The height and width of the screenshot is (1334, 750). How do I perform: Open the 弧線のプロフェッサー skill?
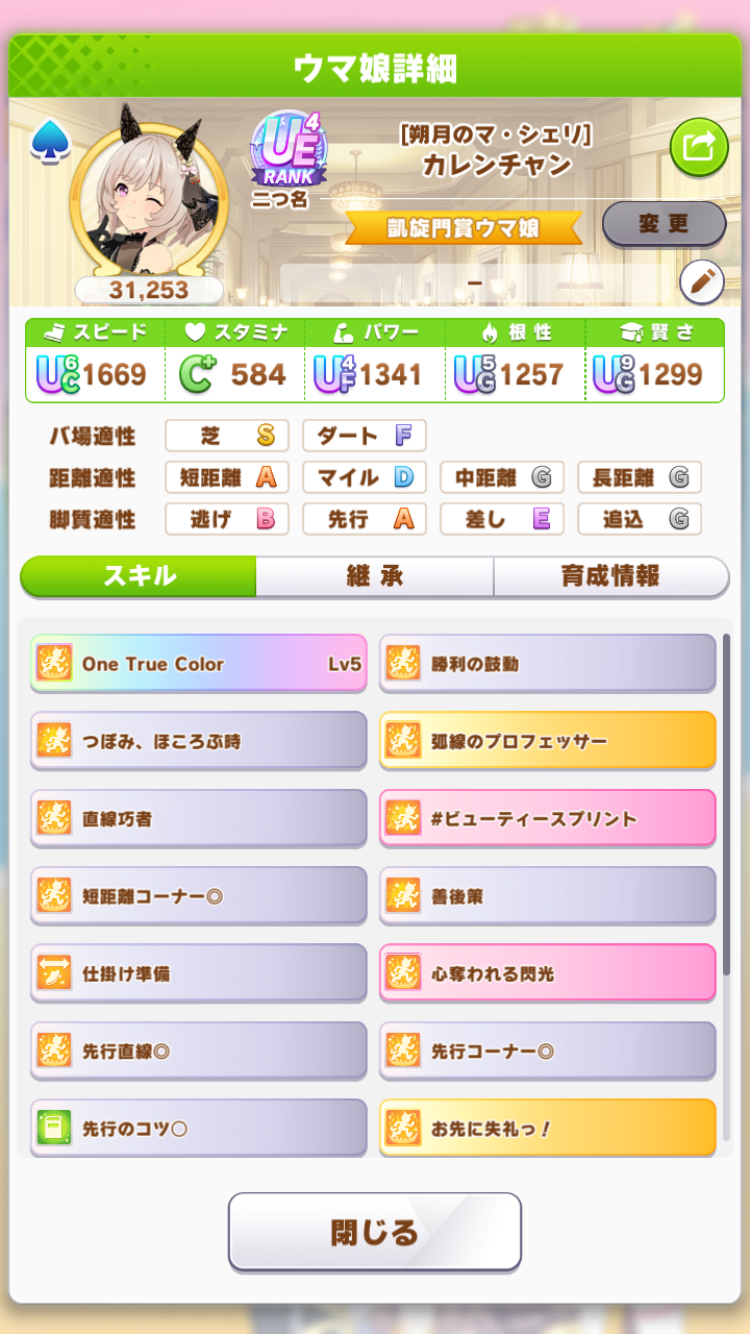pyautogui.click(x=547, y=741)
